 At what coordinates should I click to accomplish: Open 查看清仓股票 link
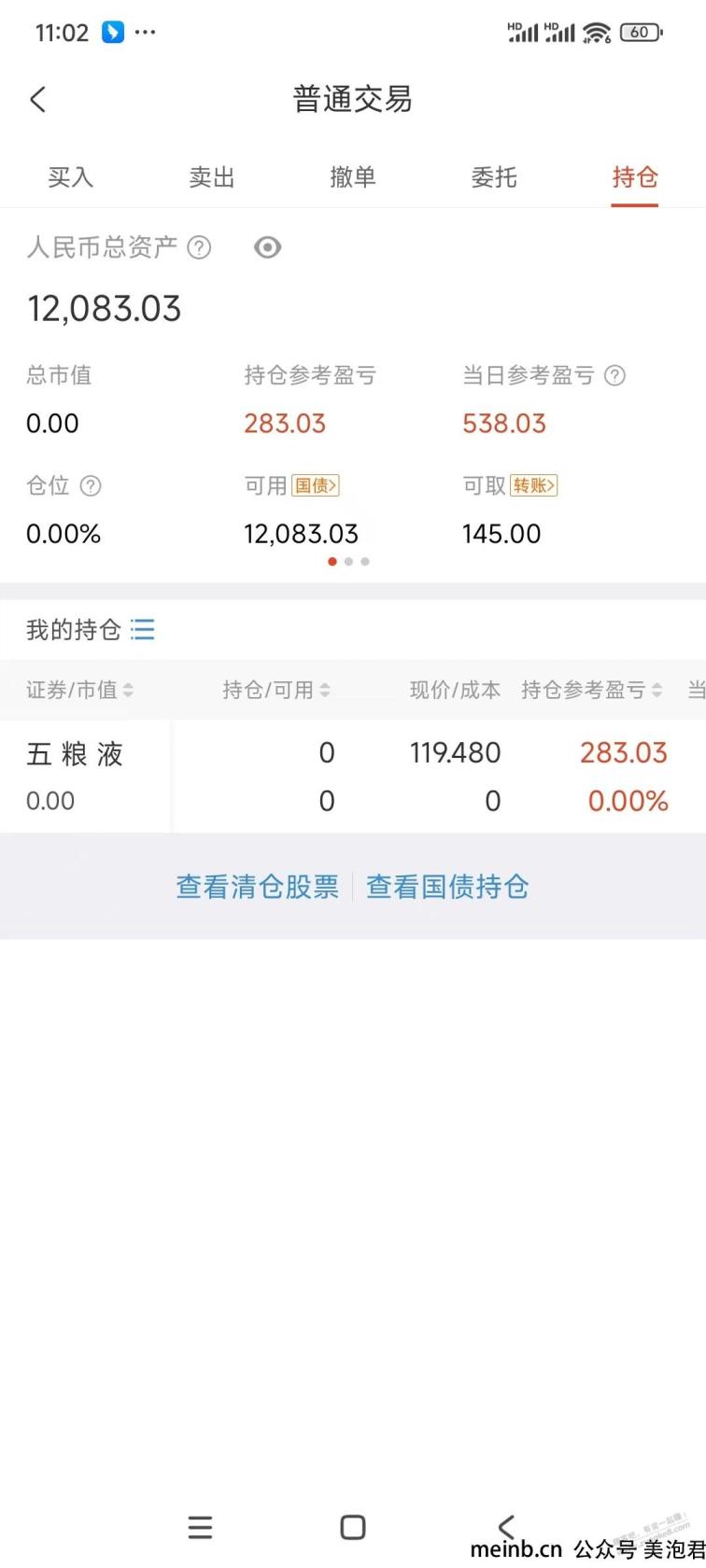pyautogui.click(x=258, y=887)
